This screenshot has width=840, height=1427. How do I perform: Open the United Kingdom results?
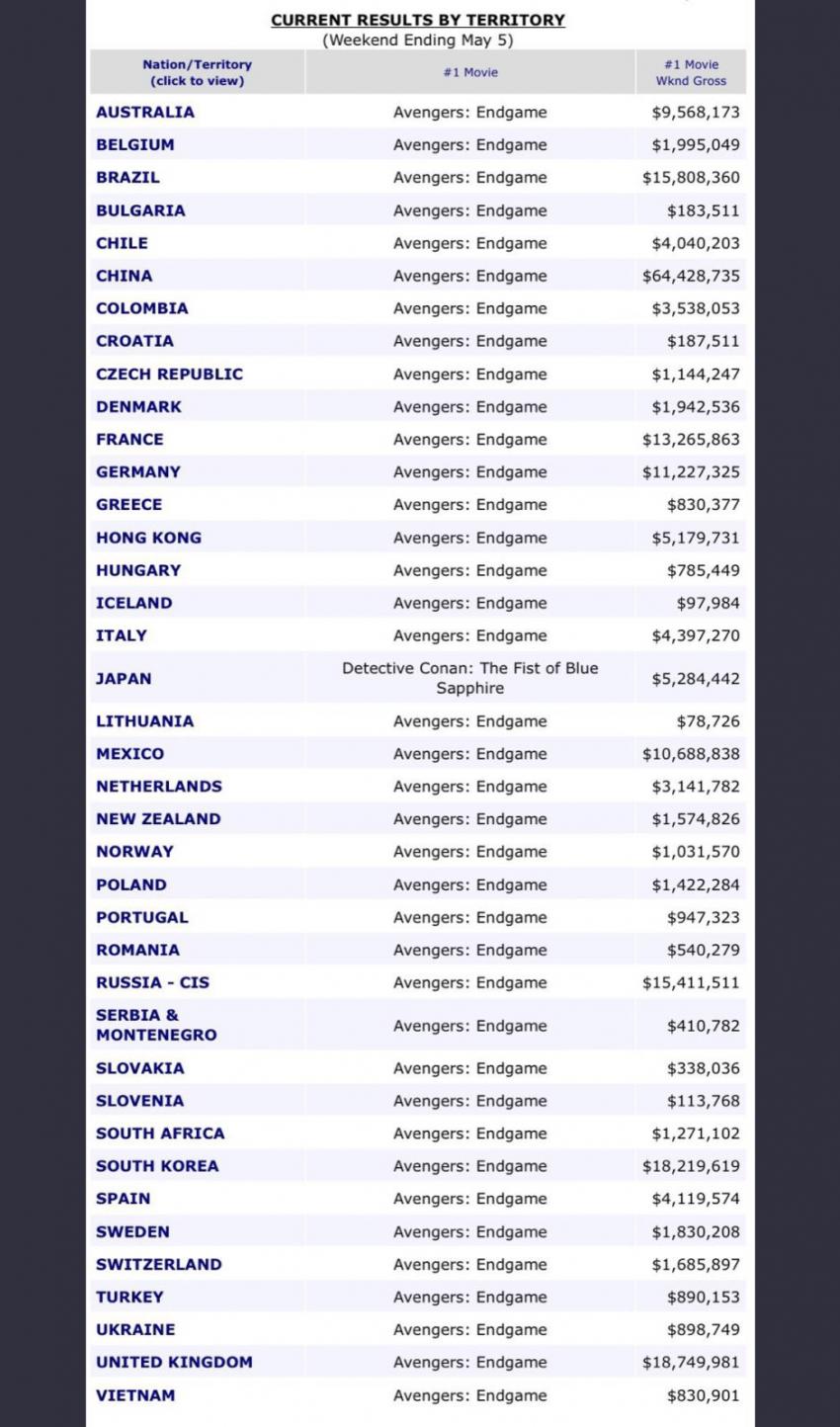174,1362
